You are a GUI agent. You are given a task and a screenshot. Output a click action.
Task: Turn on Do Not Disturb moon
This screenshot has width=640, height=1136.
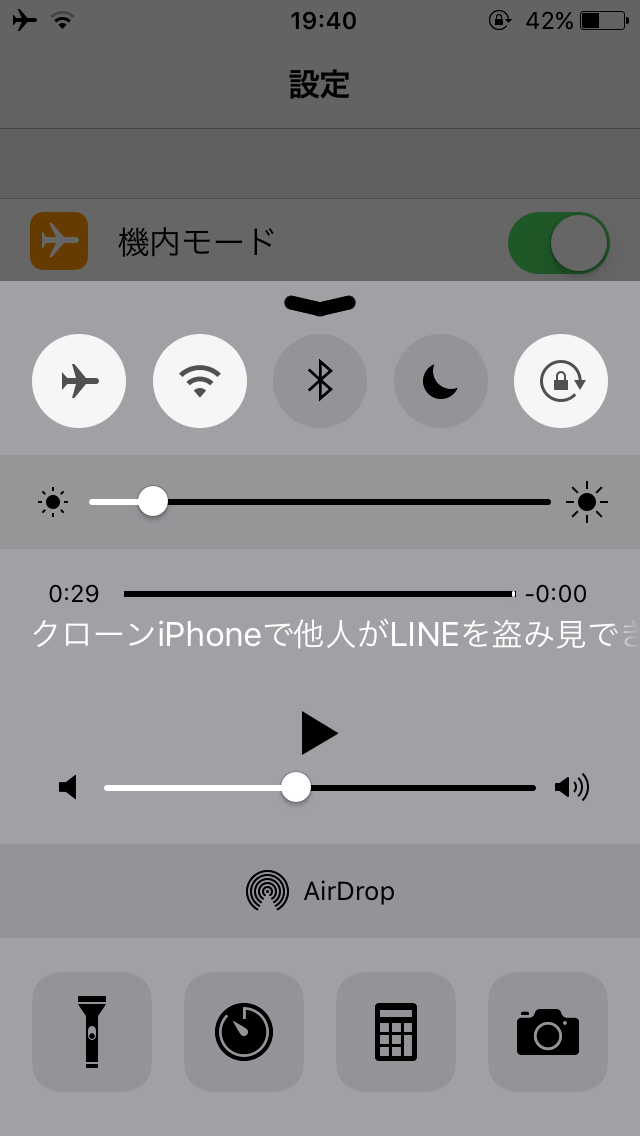(440, 381)
